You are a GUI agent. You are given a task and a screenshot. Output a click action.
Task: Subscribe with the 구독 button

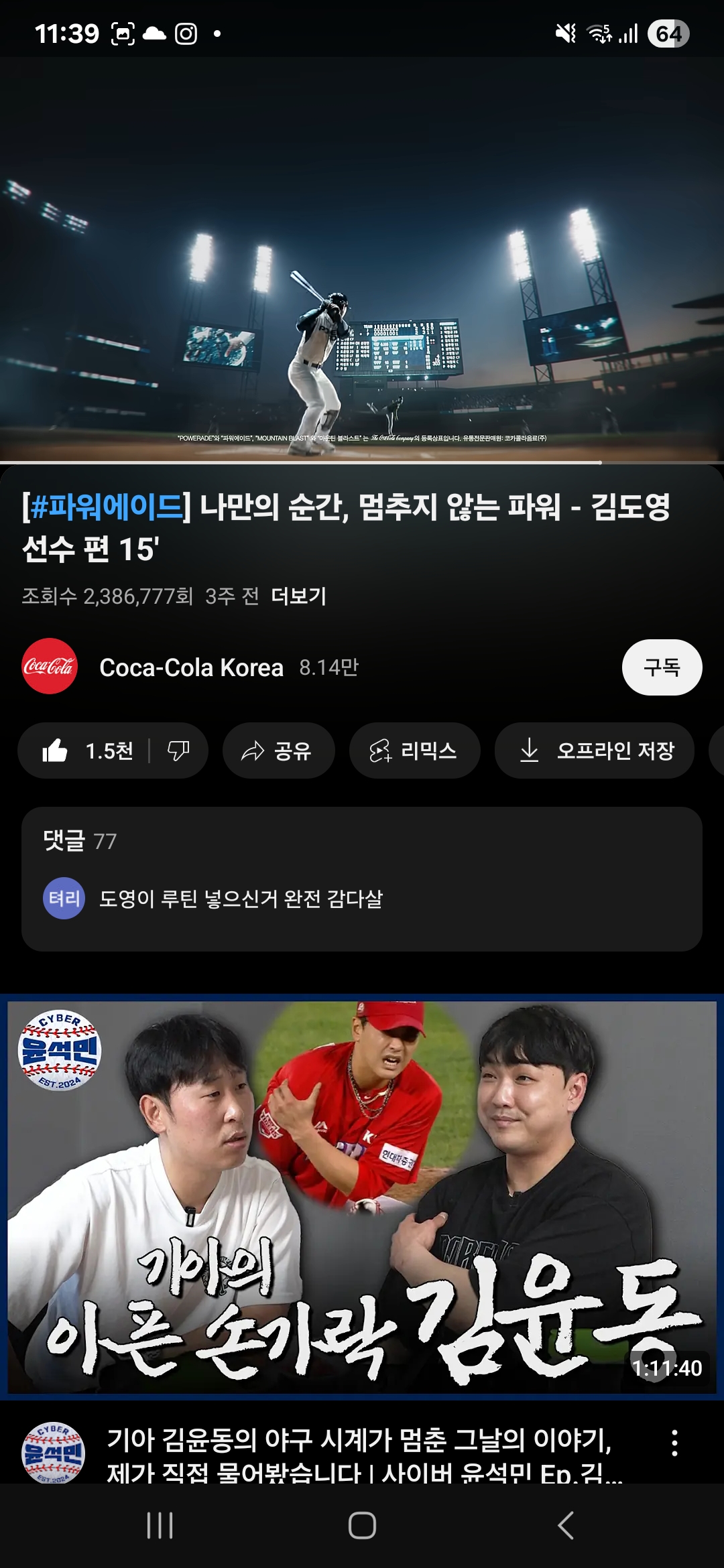point(661,667)
